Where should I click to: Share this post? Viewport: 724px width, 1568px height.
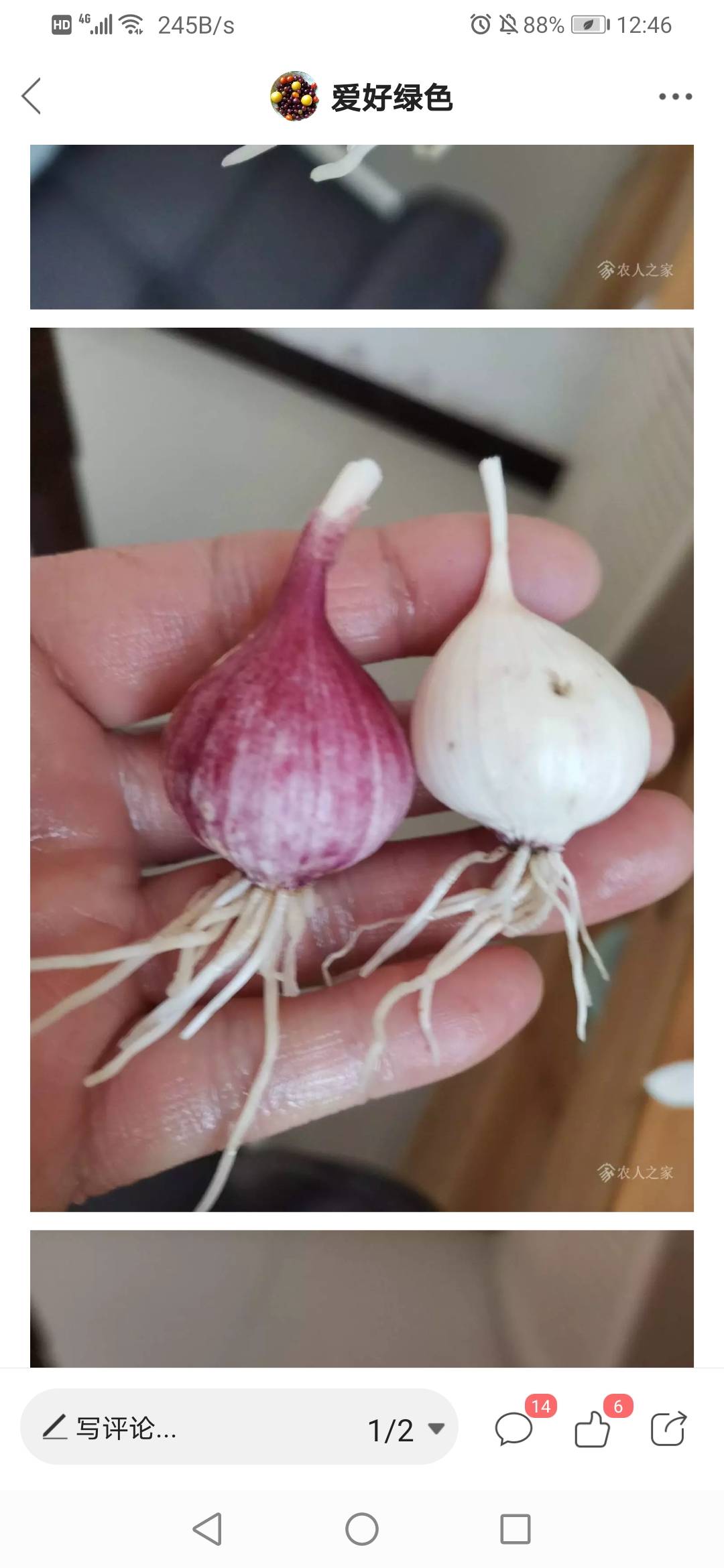pyautogui.click(x=668, y=1429)
